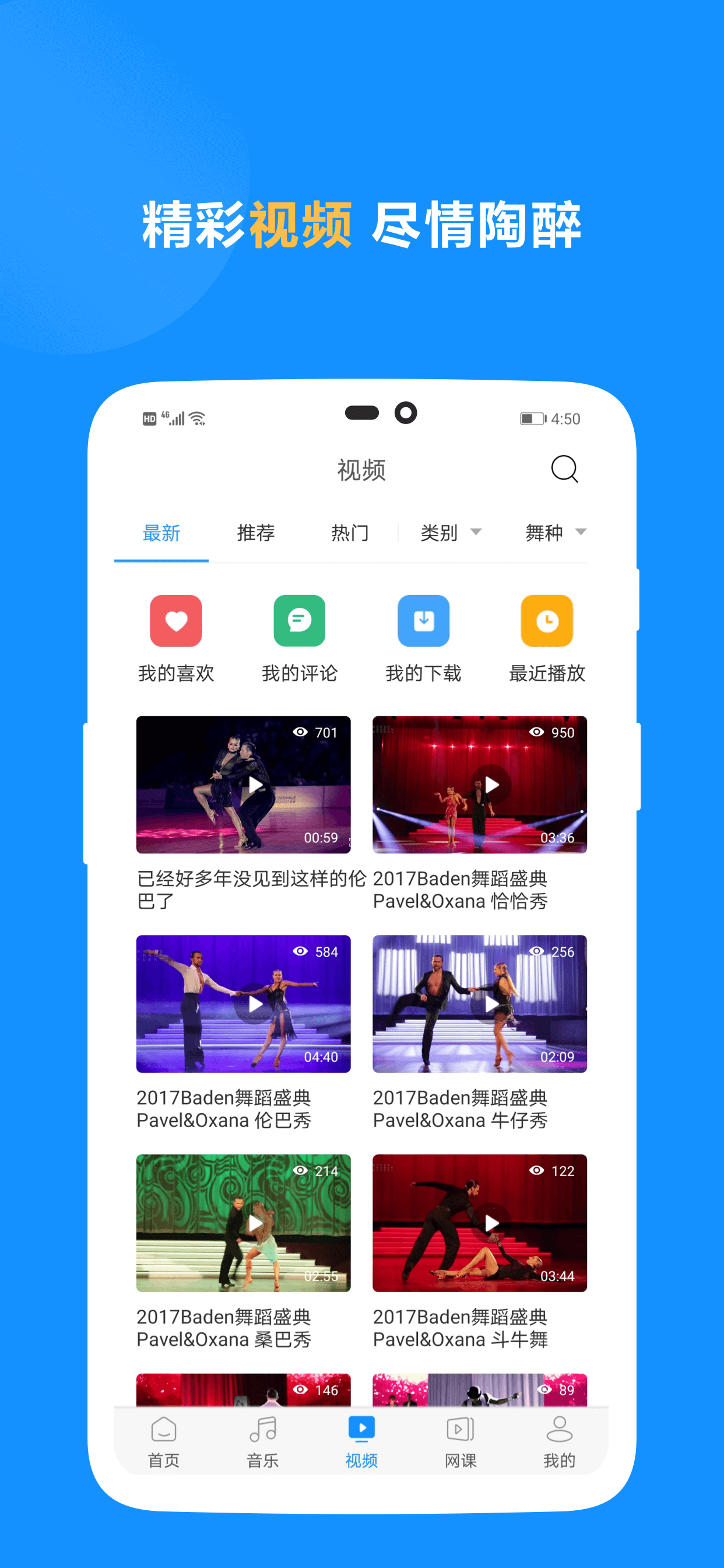Open 最近播放 recently played icon

click(546, 621)
